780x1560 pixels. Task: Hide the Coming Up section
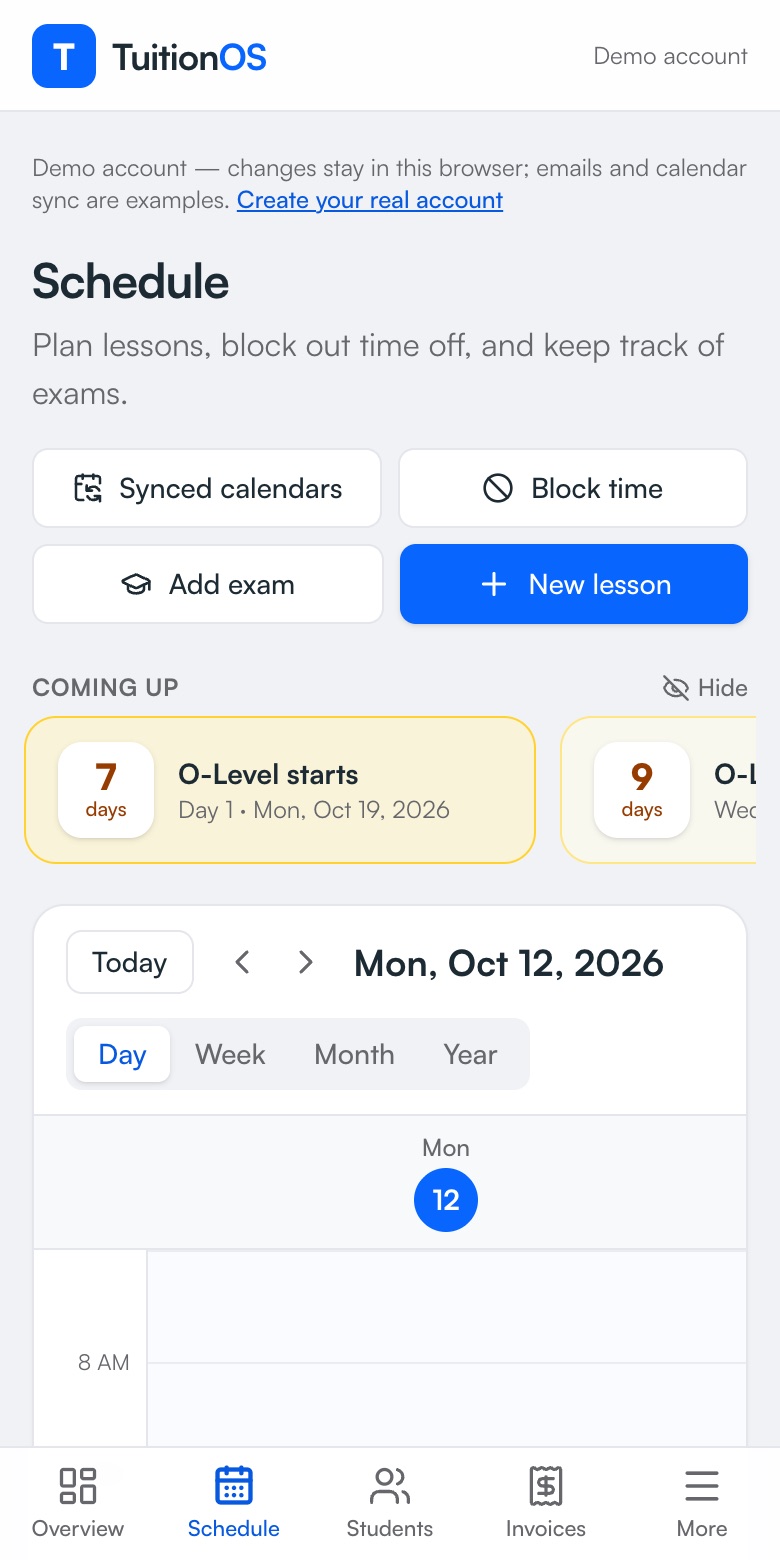[705, 688]
